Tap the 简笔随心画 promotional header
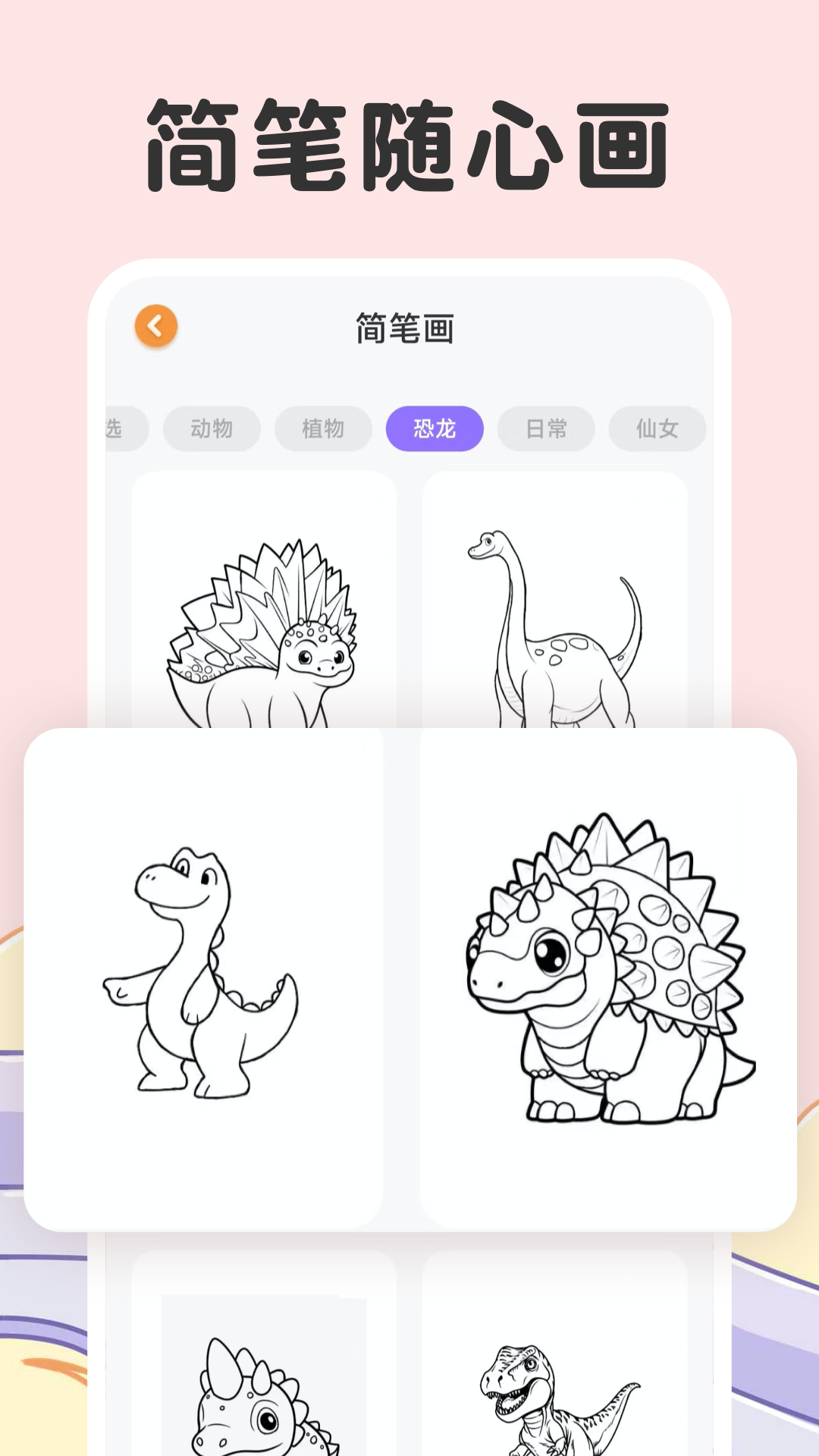Image resolution: width=819 pixels, height=1456 pixels. pos(409,140)
